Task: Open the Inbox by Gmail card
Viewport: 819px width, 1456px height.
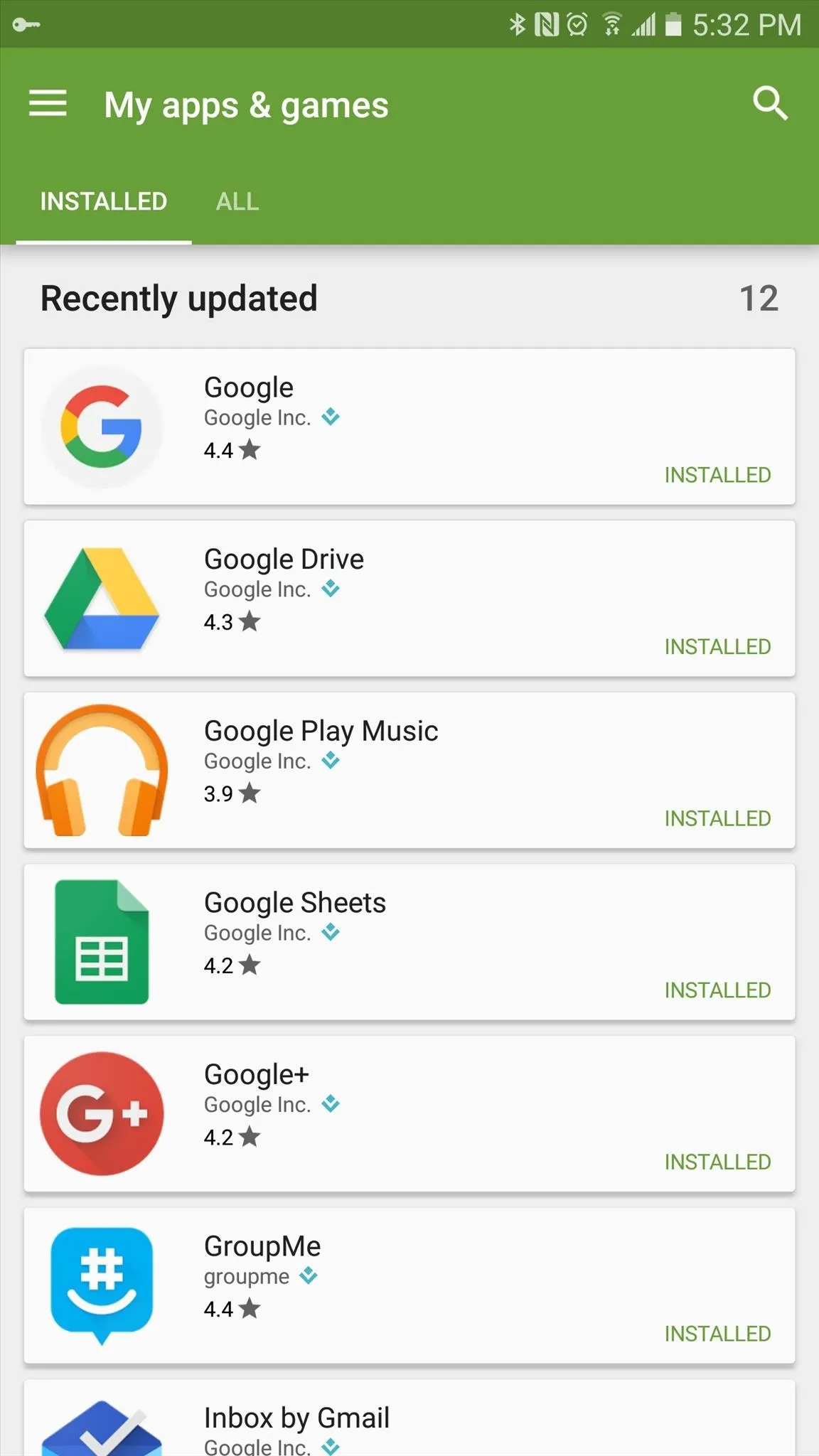Action: (409, 1418)
